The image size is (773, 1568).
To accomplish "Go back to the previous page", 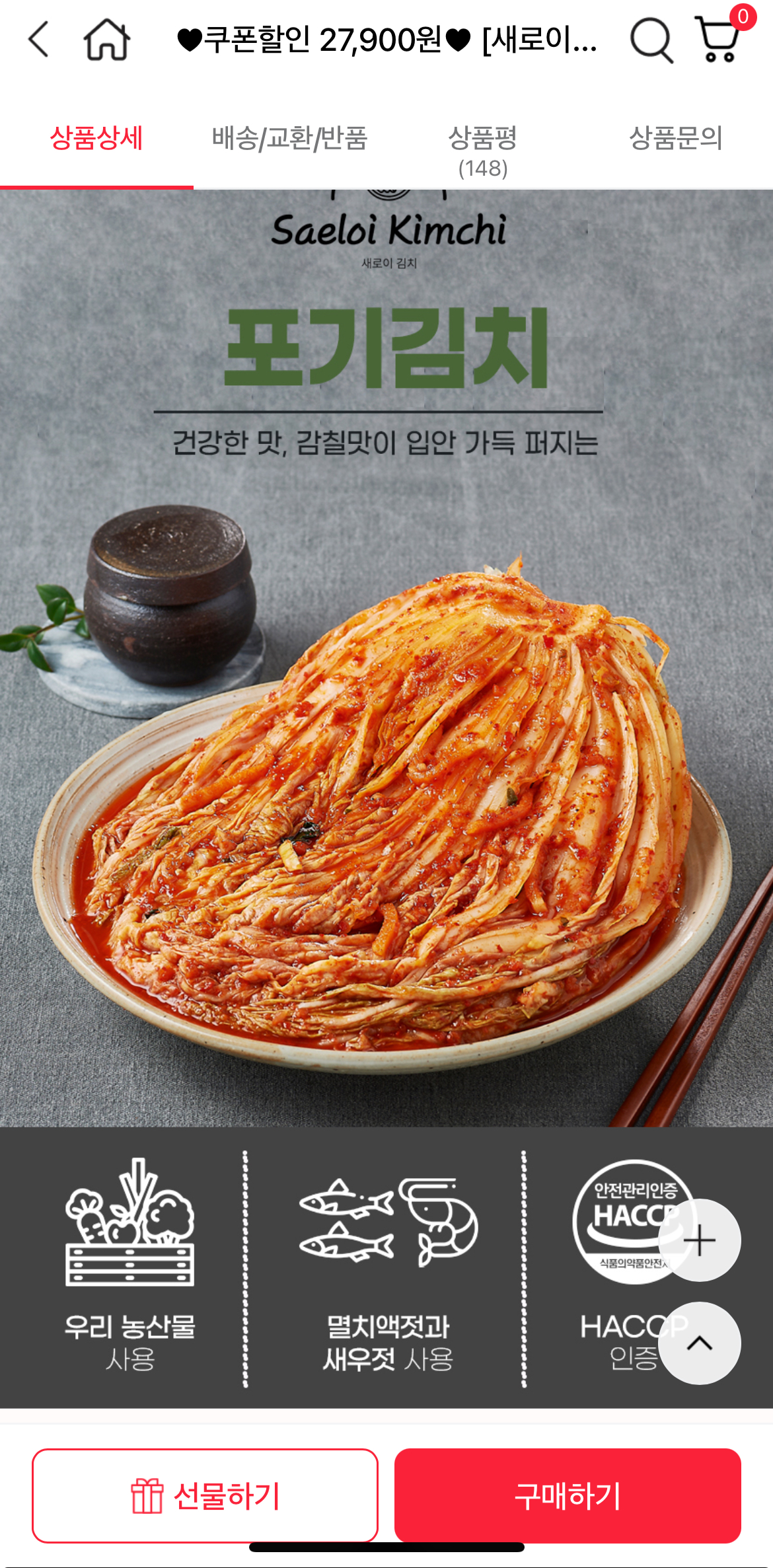I will tap(39, 40).
